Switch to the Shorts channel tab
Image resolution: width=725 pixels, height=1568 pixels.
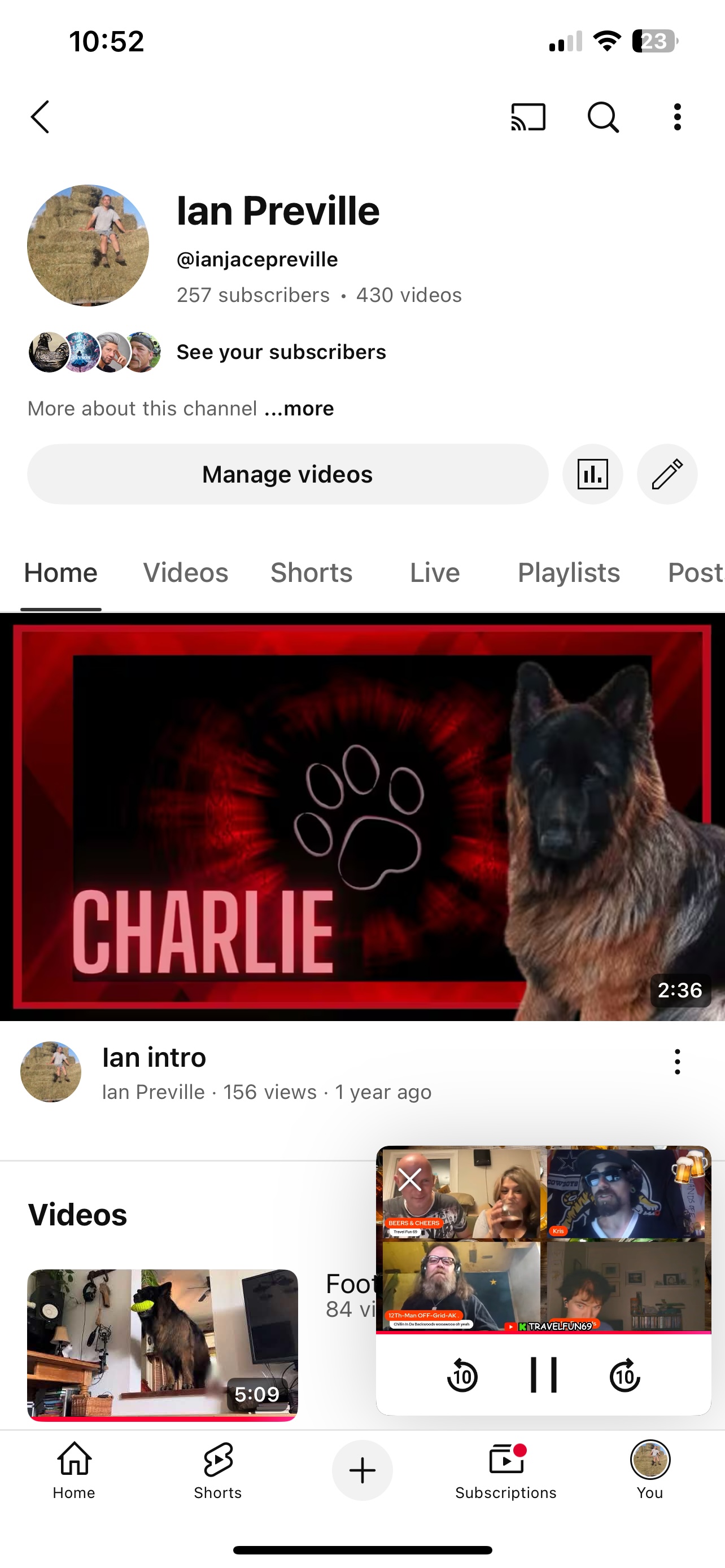pyautogui.click(x=311, y=573)
